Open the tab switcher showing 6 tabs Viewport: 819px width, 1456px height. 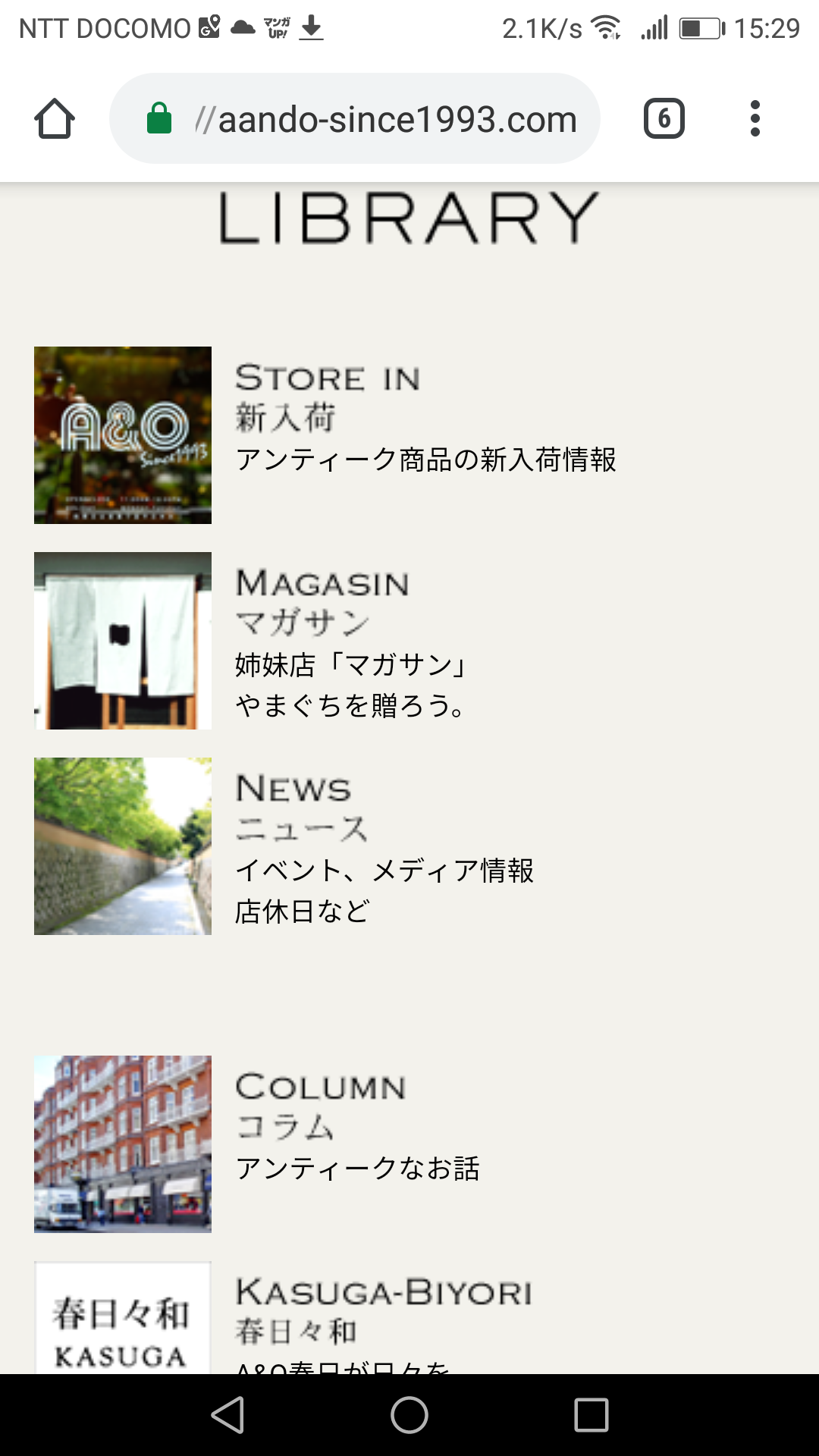(x=664, y=119)
